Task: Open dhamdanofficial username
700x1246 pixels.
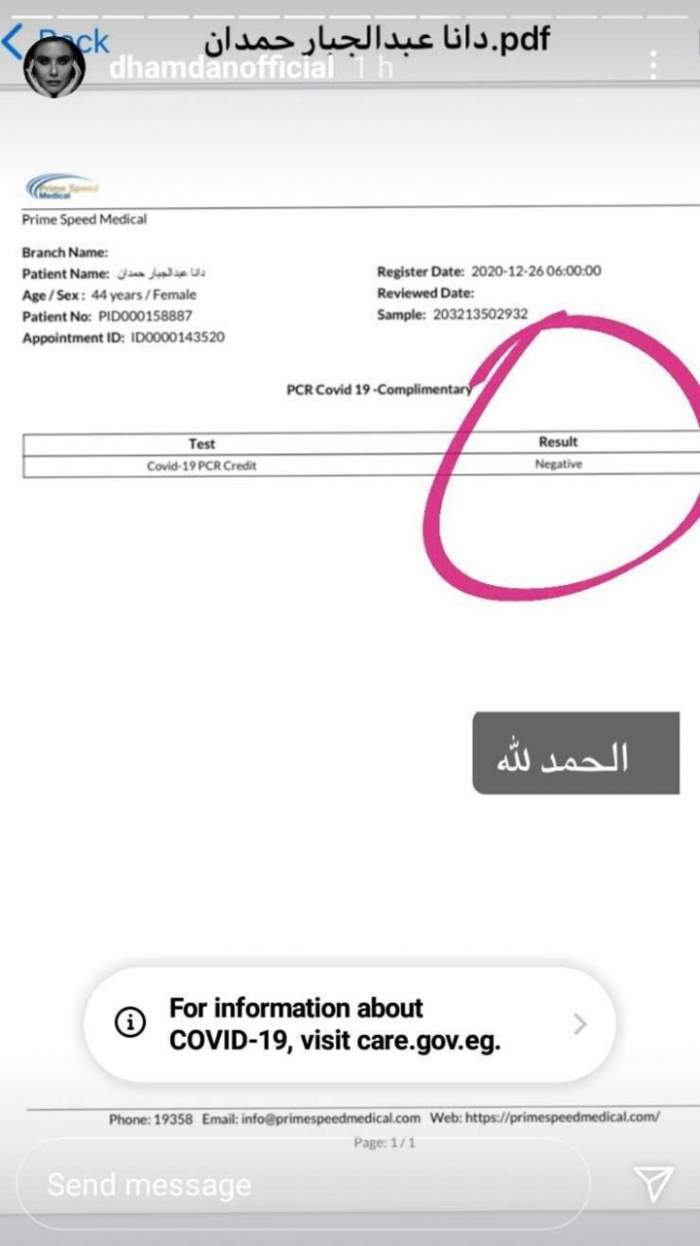Action: point(220,68)
